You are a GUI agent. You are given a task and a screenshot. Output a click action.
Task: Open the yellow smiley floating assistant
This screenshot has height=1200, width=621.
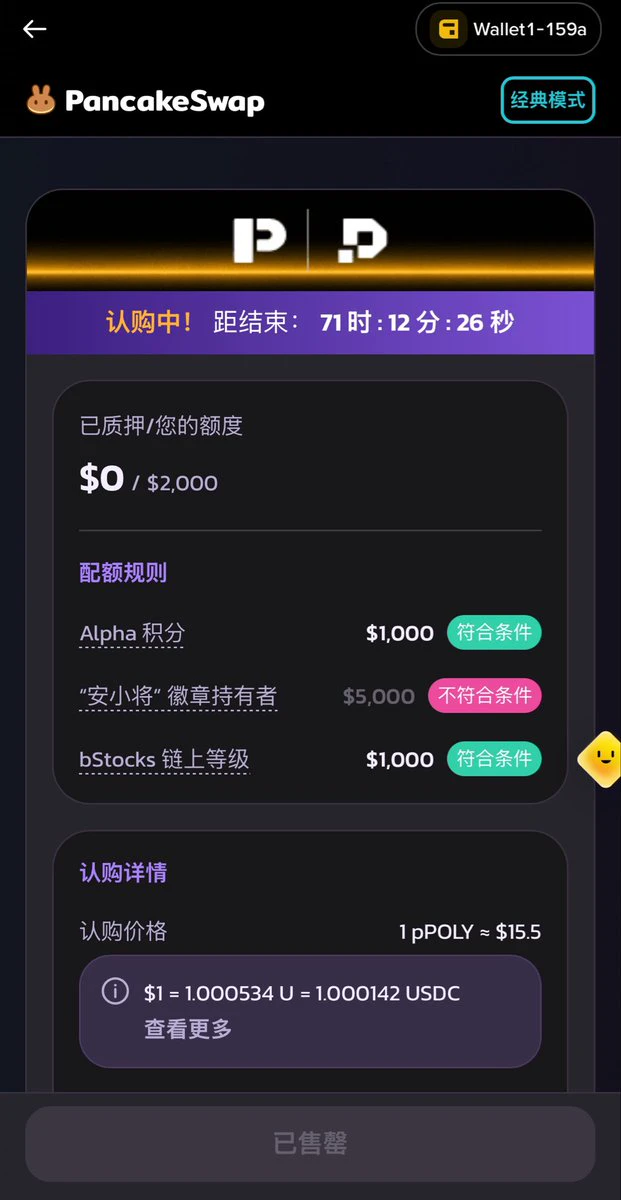[x=603, y=760]
